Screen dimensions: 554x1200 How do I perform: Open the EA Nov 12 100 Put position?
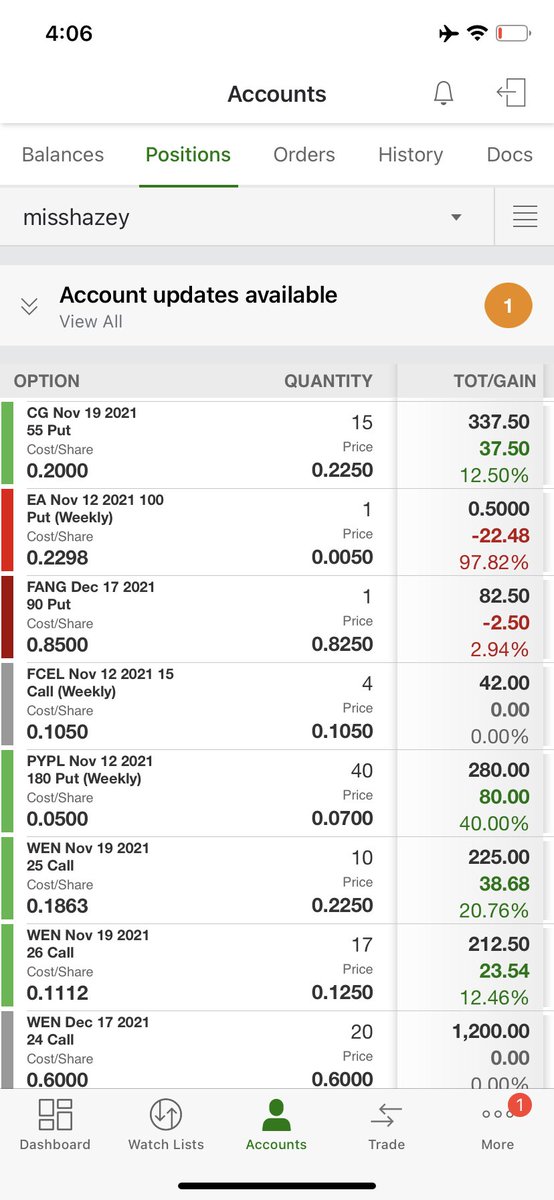coord(277,531)
